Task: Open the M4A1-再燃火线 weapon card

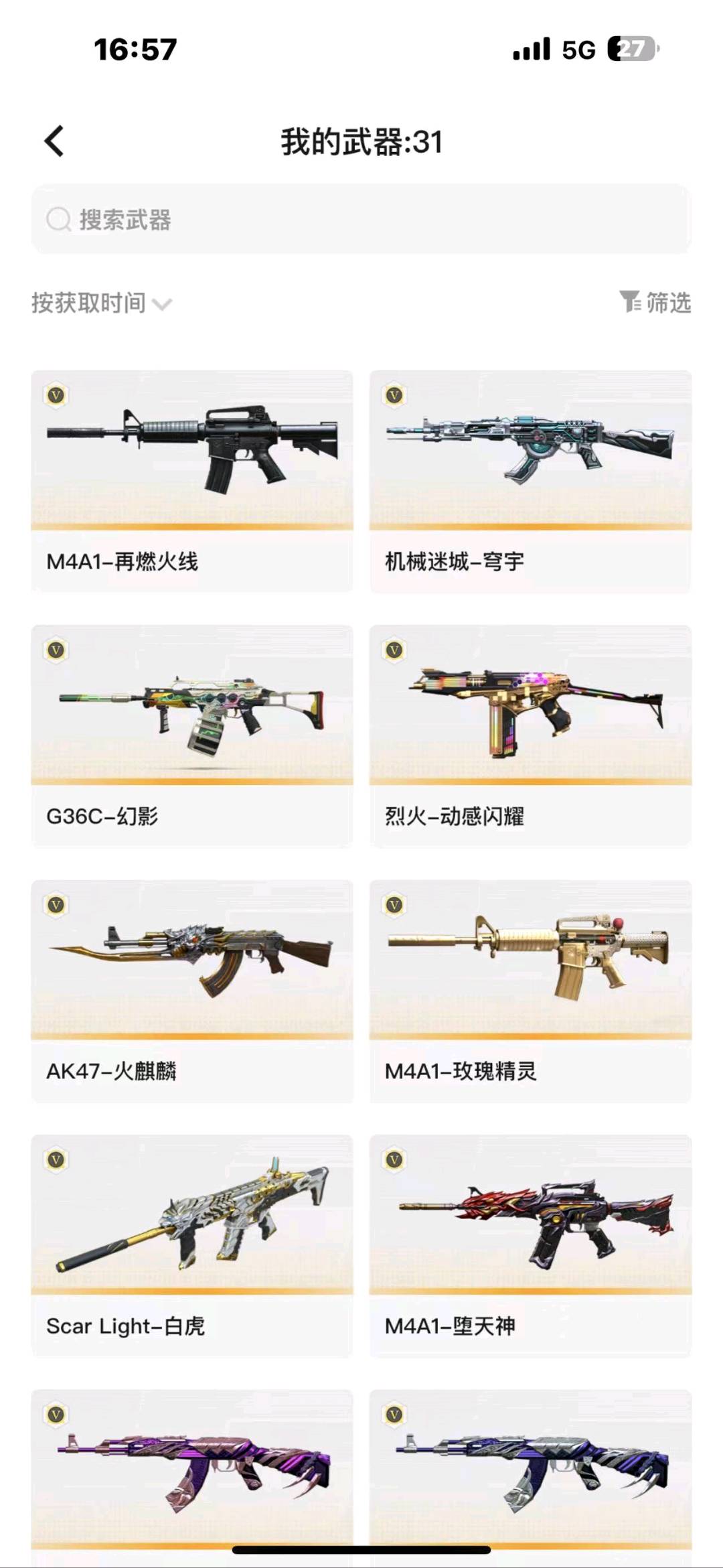Action: 192,480
